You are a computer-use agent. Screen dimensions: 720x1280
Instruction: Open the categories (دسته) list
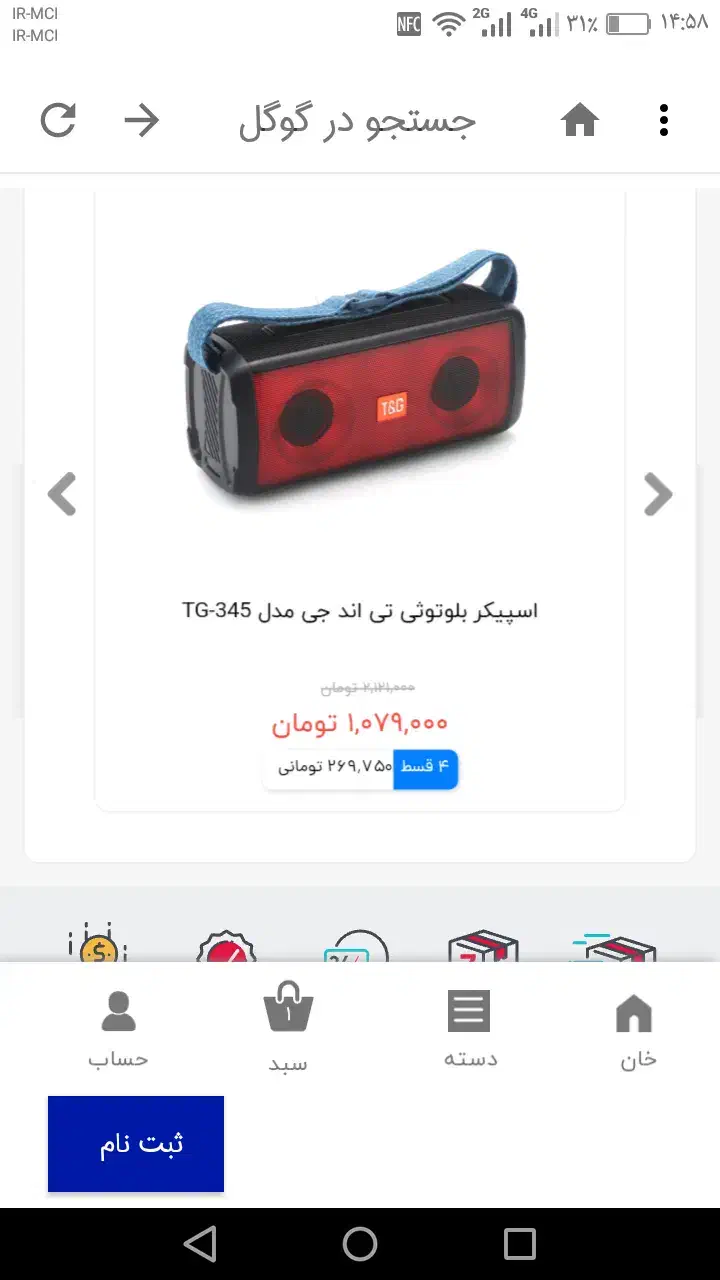(468, 1025)
